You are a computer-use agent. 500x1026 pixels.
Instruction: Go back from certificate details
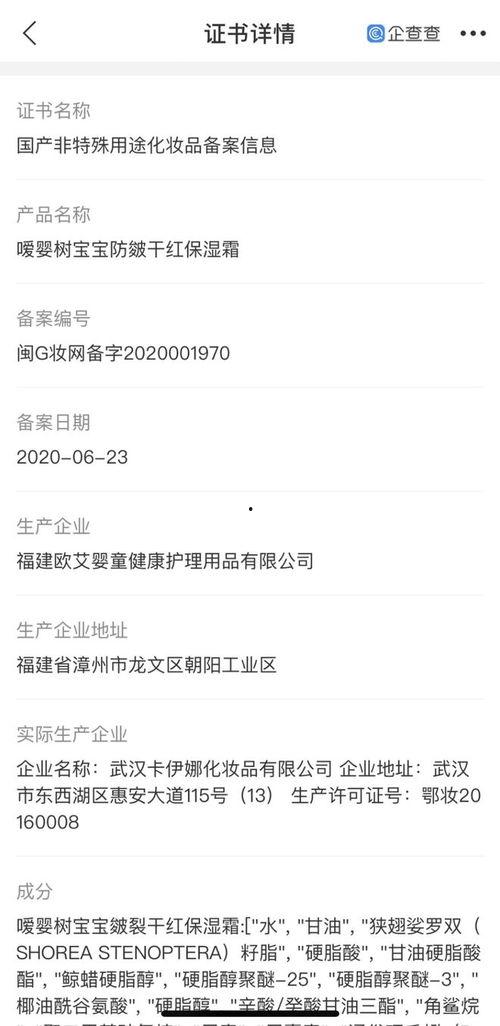click(29, 33)
